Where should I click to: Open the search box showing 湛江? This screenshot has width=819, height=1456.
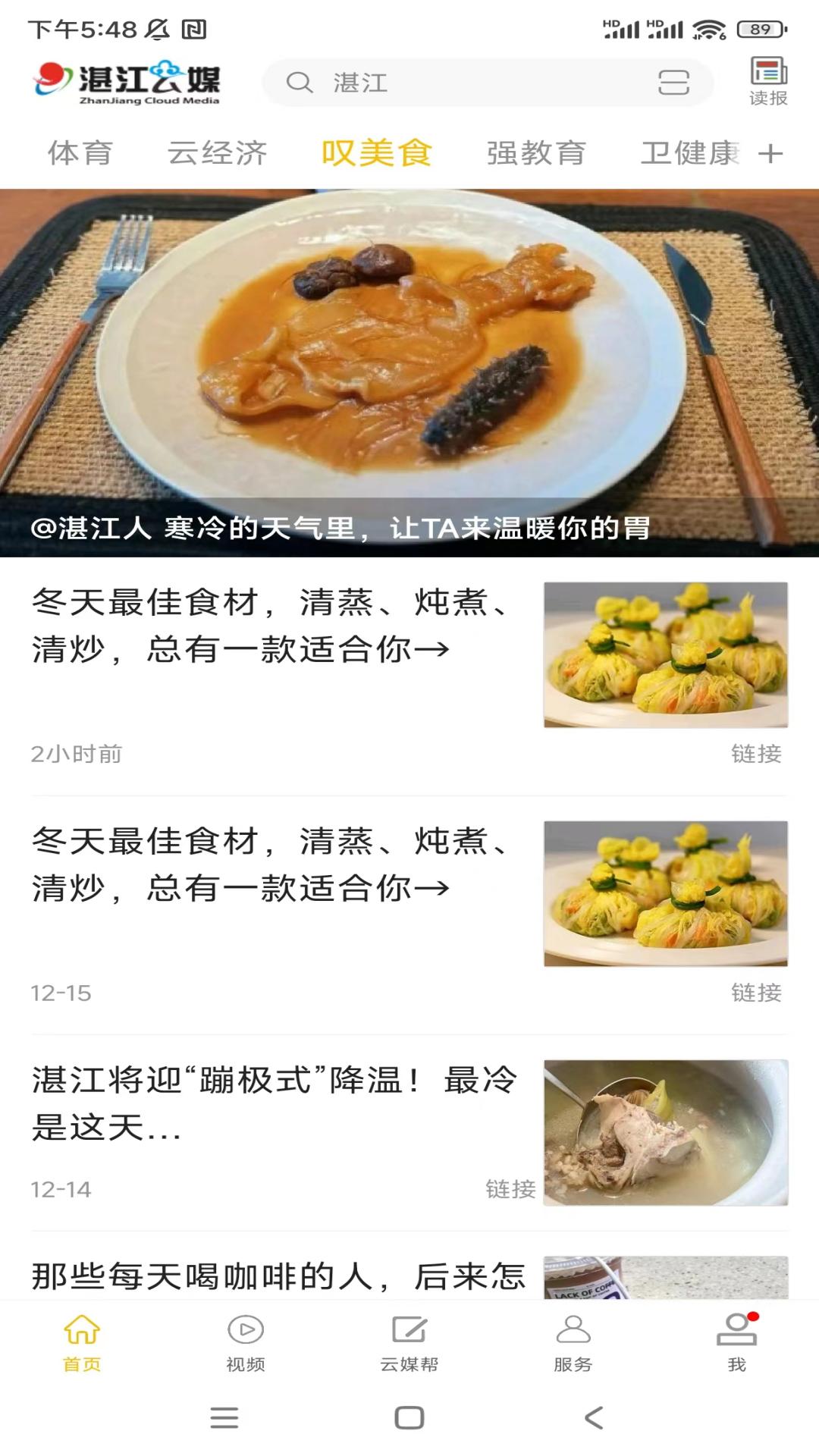[455, 82]
